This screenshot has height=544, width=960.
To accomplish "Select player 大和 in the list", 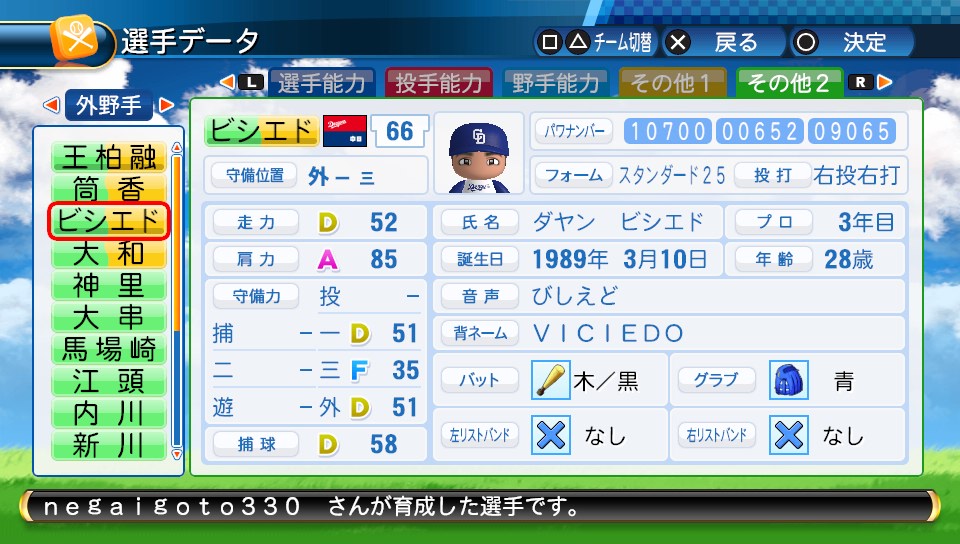I will coord(109,253).
